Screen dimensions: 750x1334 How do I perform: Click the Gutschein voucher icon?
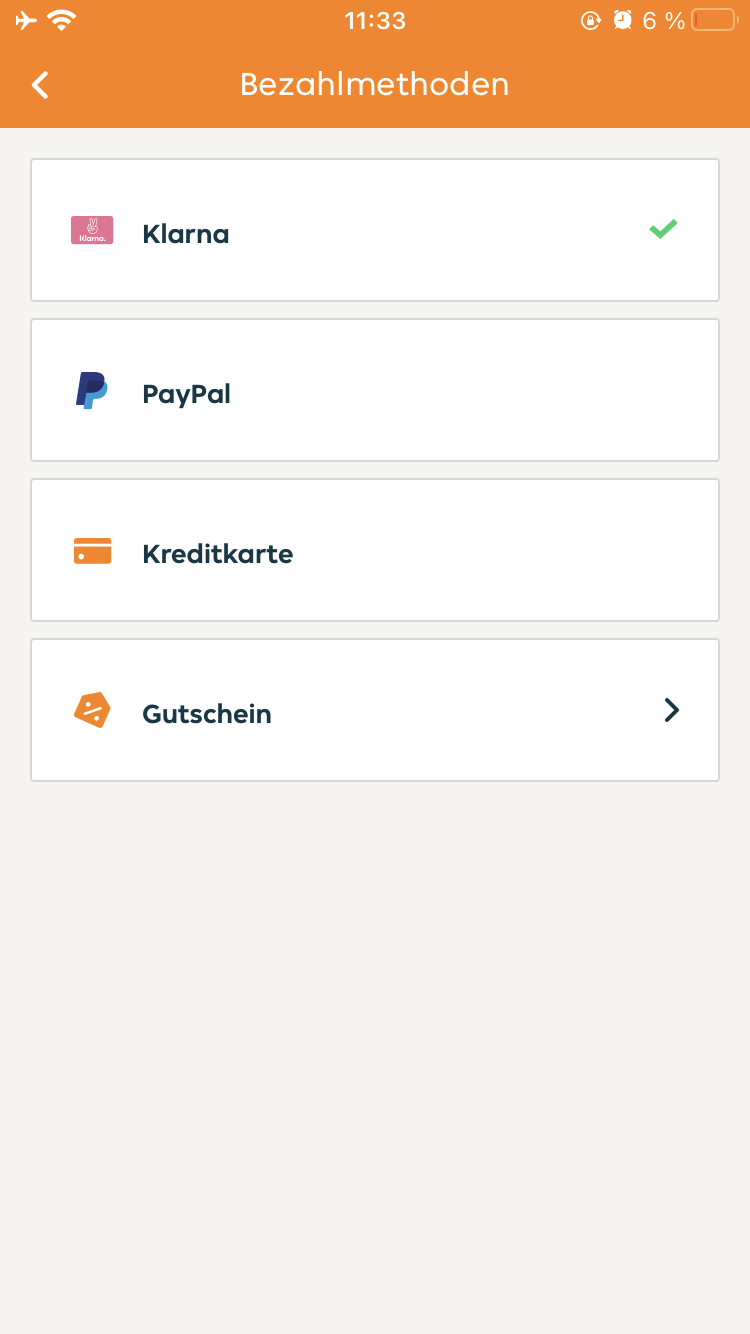(x=92, y=710)
